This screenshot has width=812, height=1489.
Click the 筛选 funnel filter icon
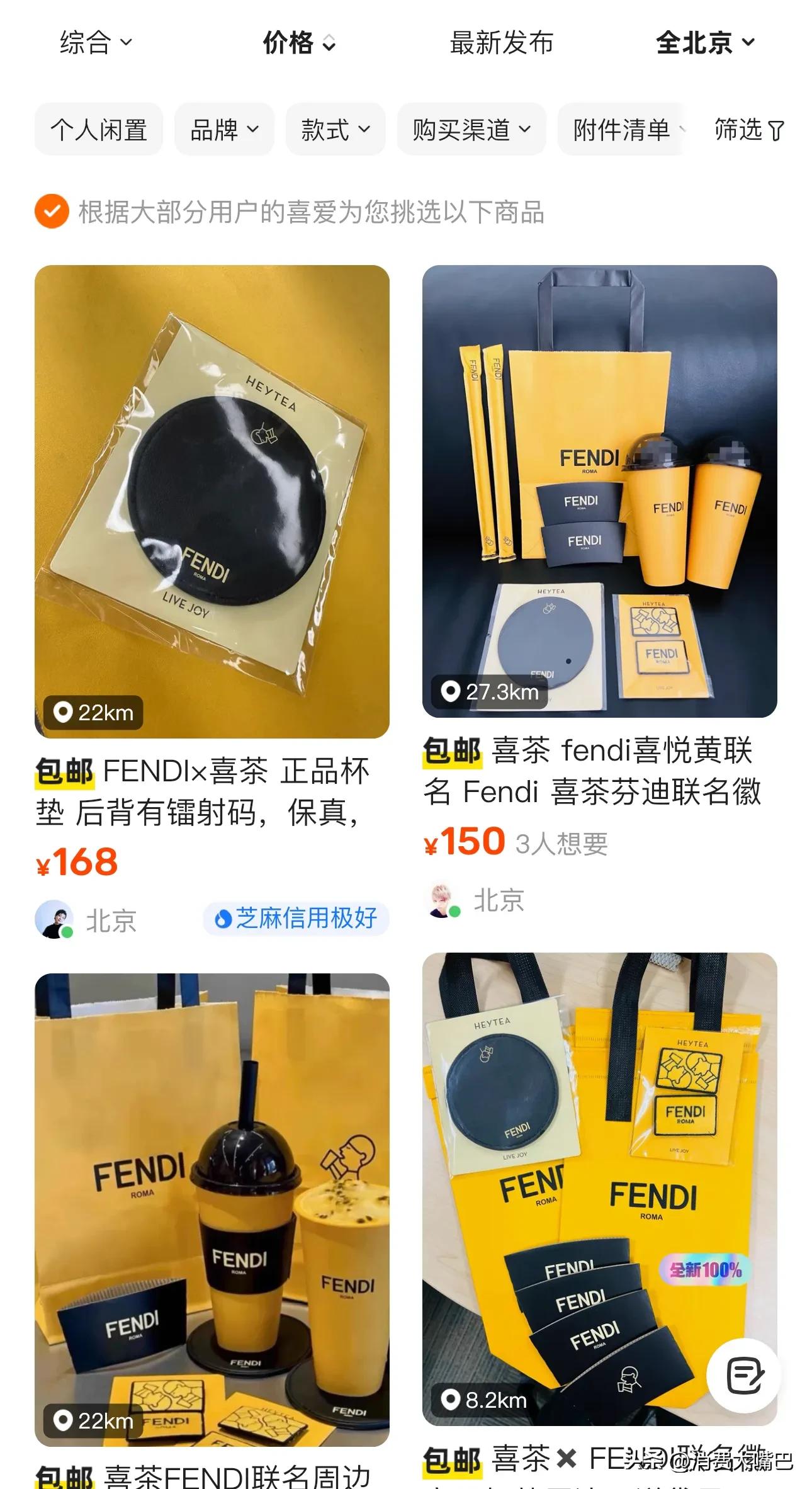[x=775, y=129]
